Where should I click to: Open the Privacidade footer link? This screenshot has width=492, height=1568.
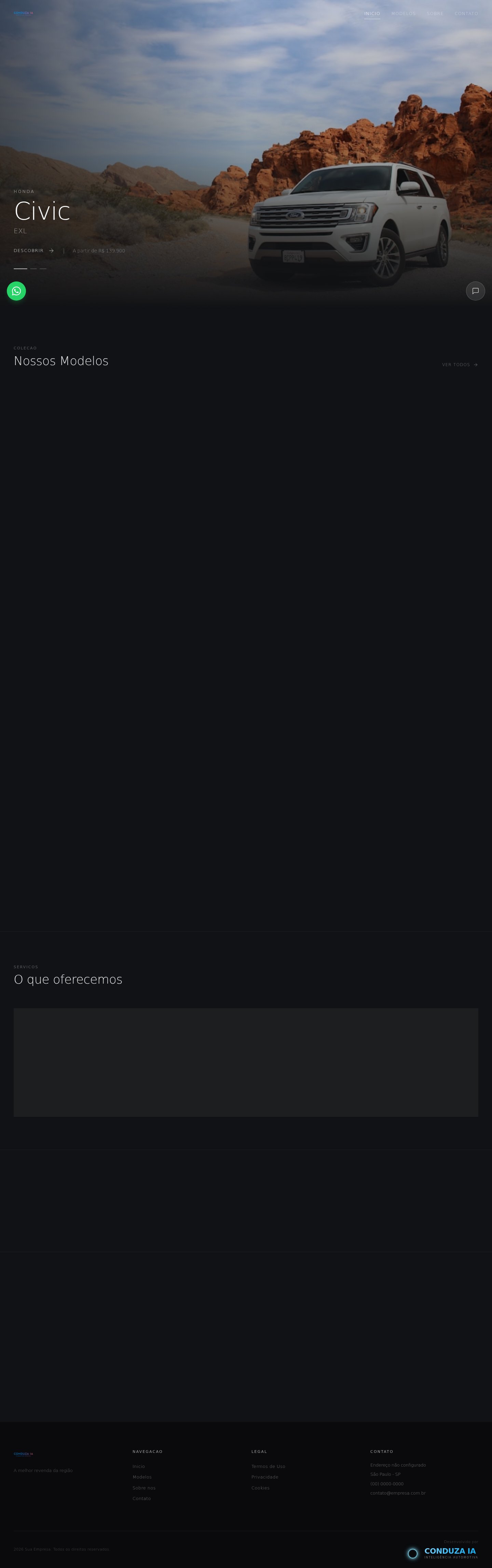coord(264,1477)
